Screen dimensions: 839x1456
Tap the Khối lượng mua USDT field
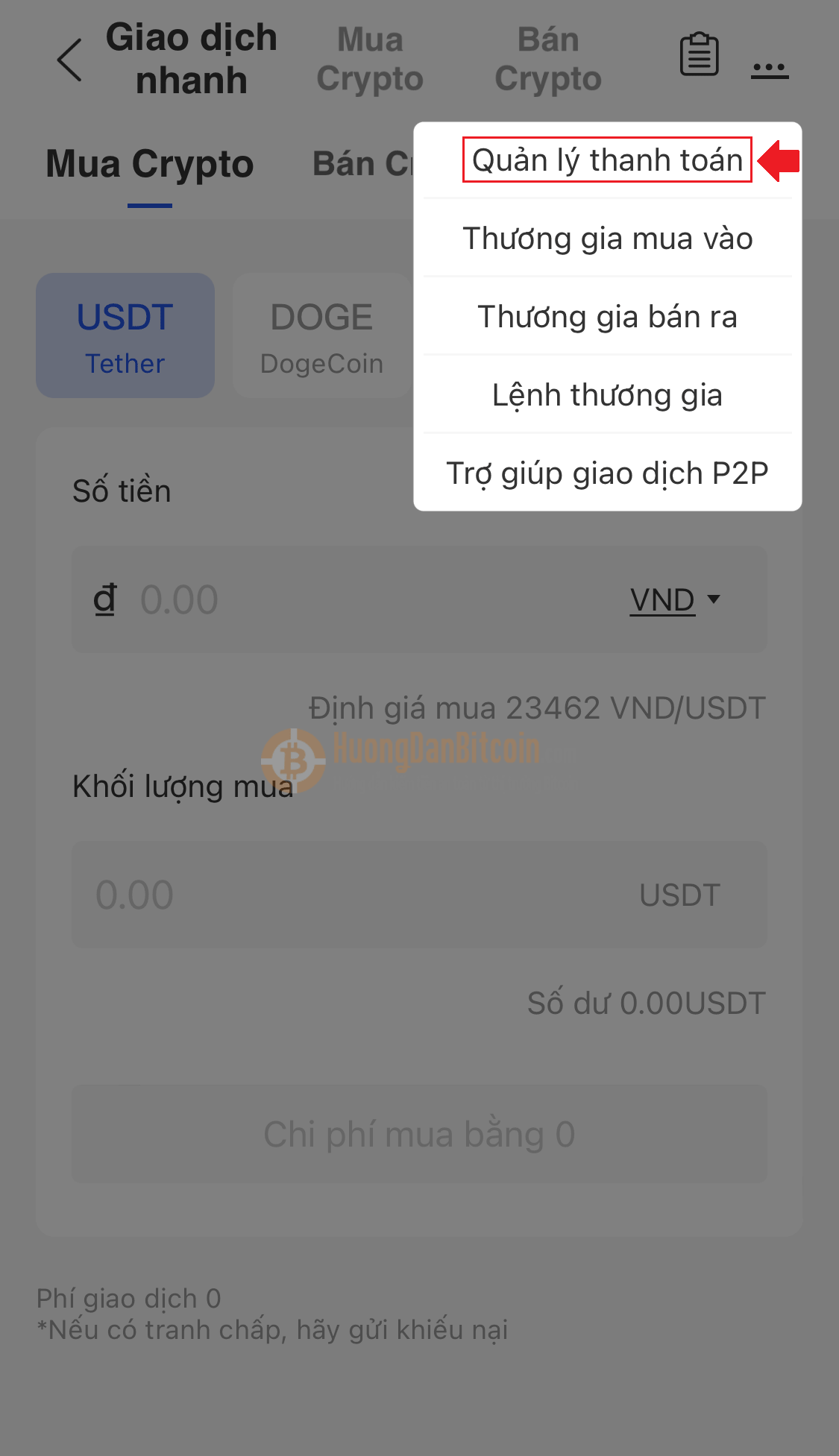[x=419, y=895]
